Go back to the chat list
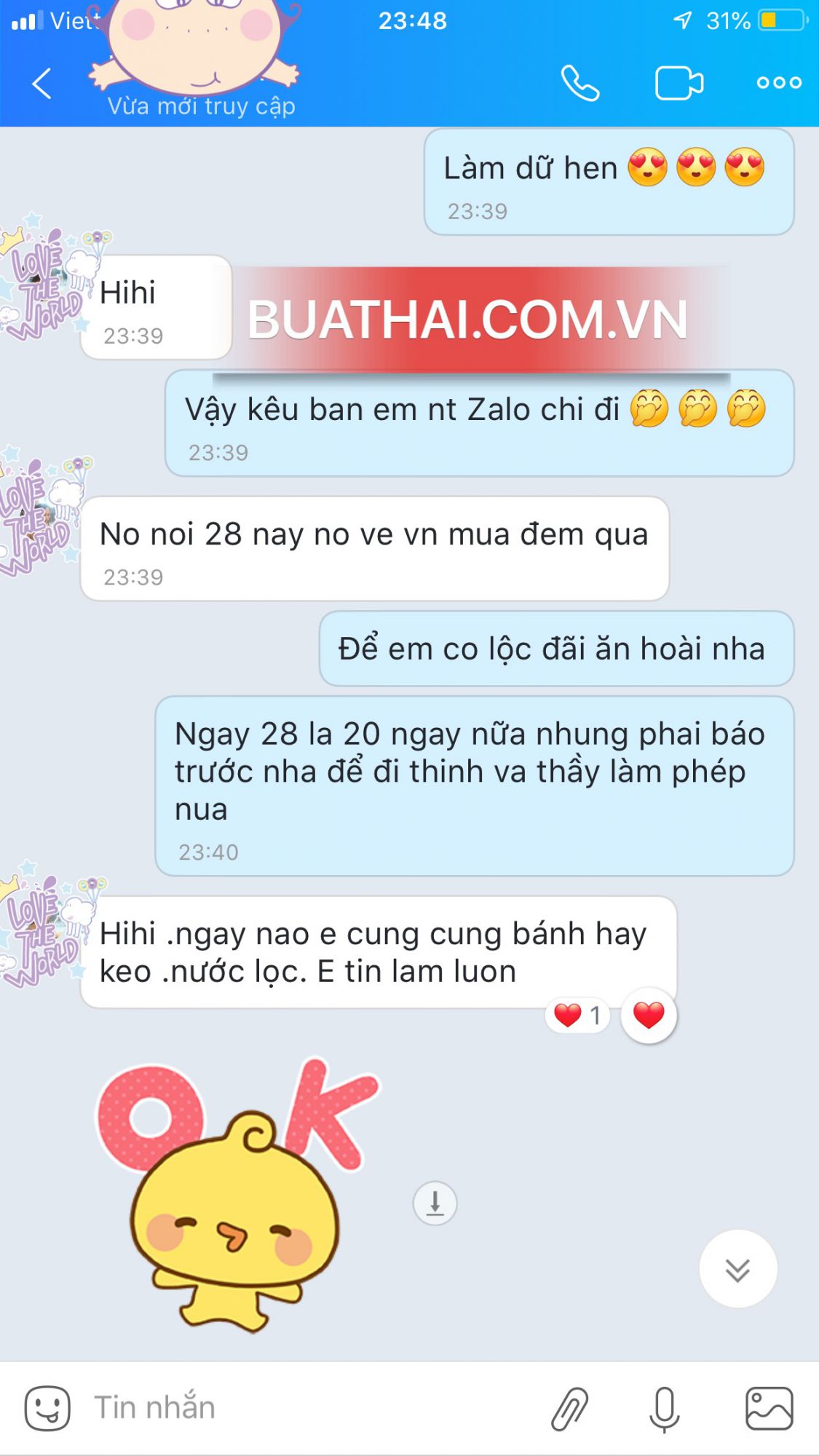This screenshot has width=819, height=1456. pos(42,83)
